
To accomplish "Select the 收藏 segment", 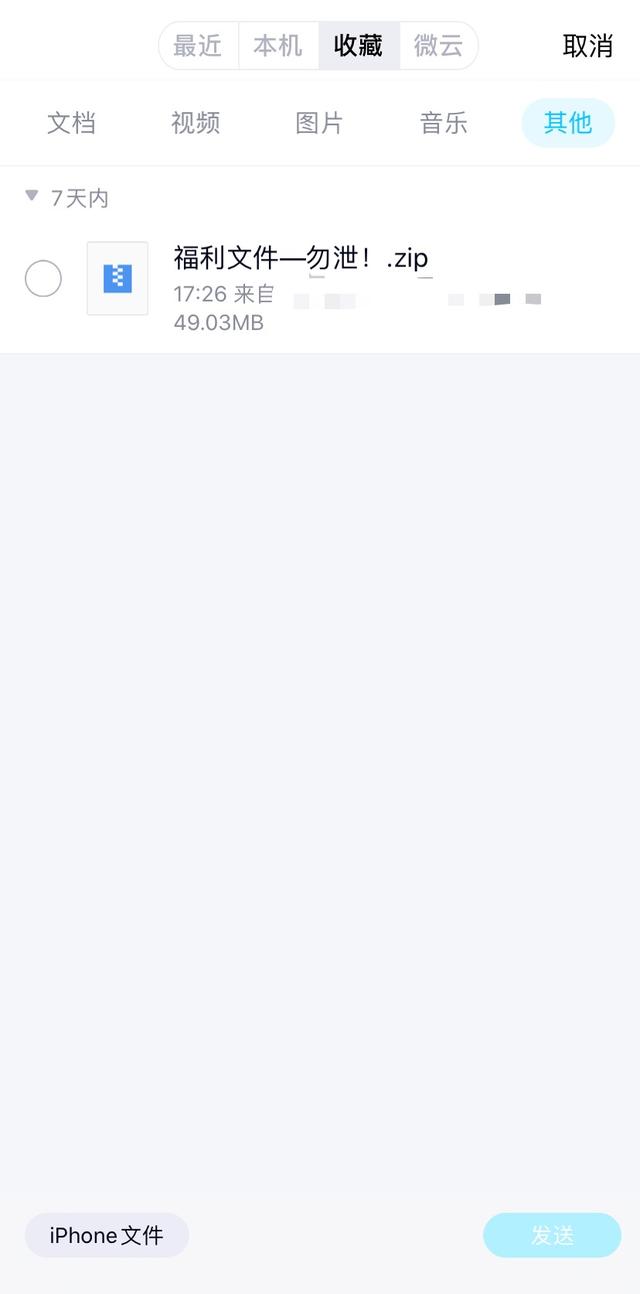I will coord(358,46).
